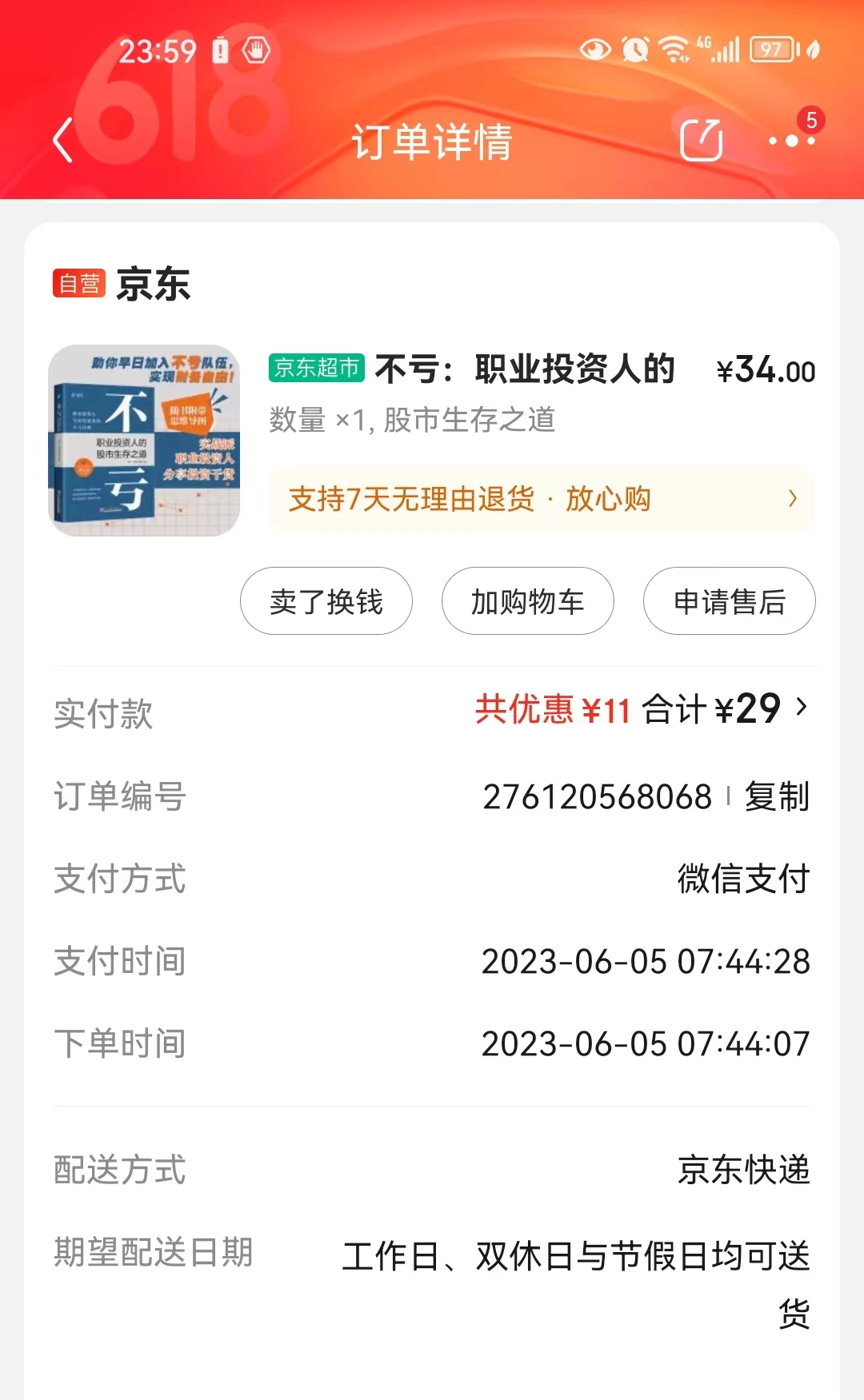The height and width of the screenshot is (1400, 864).
Task: Open the 不亏 book product thumbnail
Action: [x=144, y=441]
